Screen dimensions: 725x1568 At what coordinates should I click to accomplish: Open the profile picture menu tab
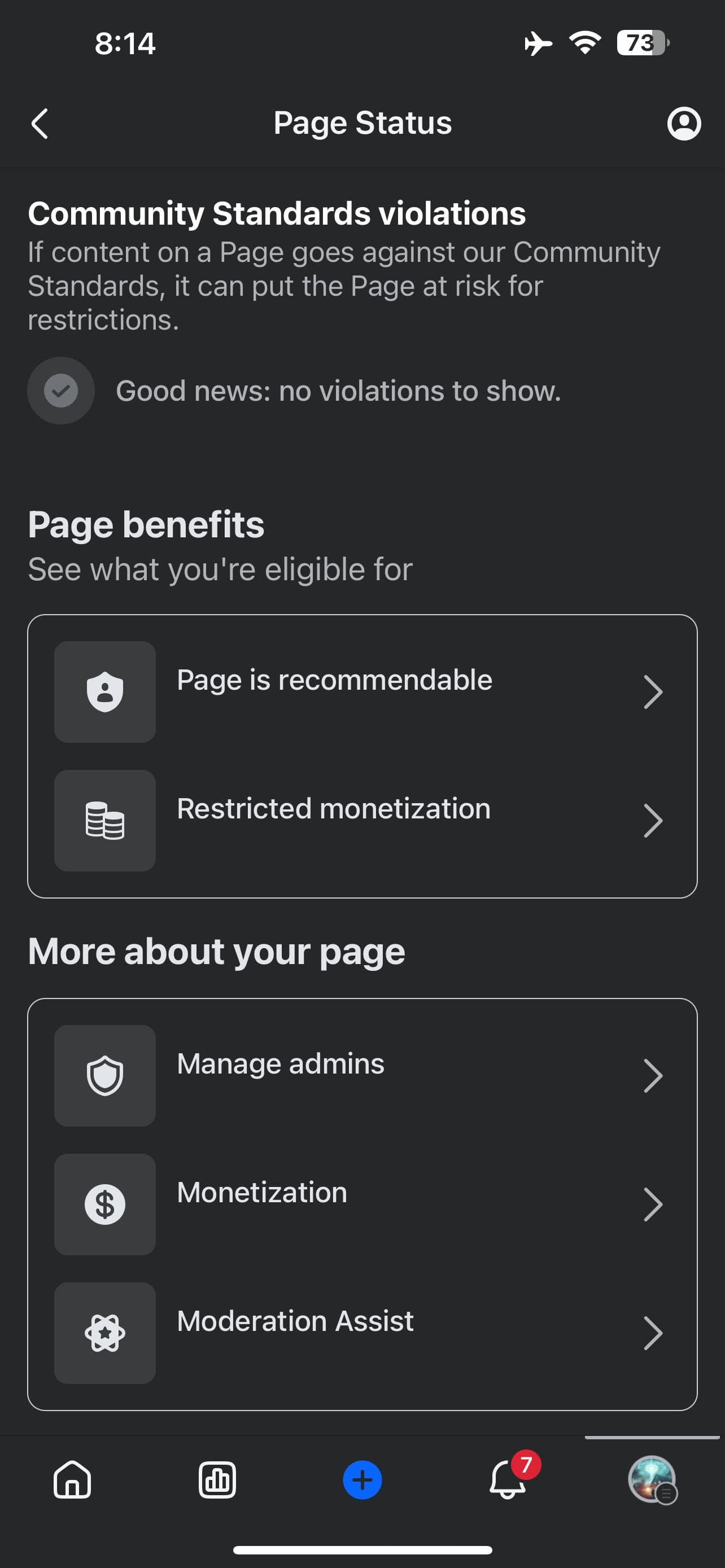point(652,1479)
